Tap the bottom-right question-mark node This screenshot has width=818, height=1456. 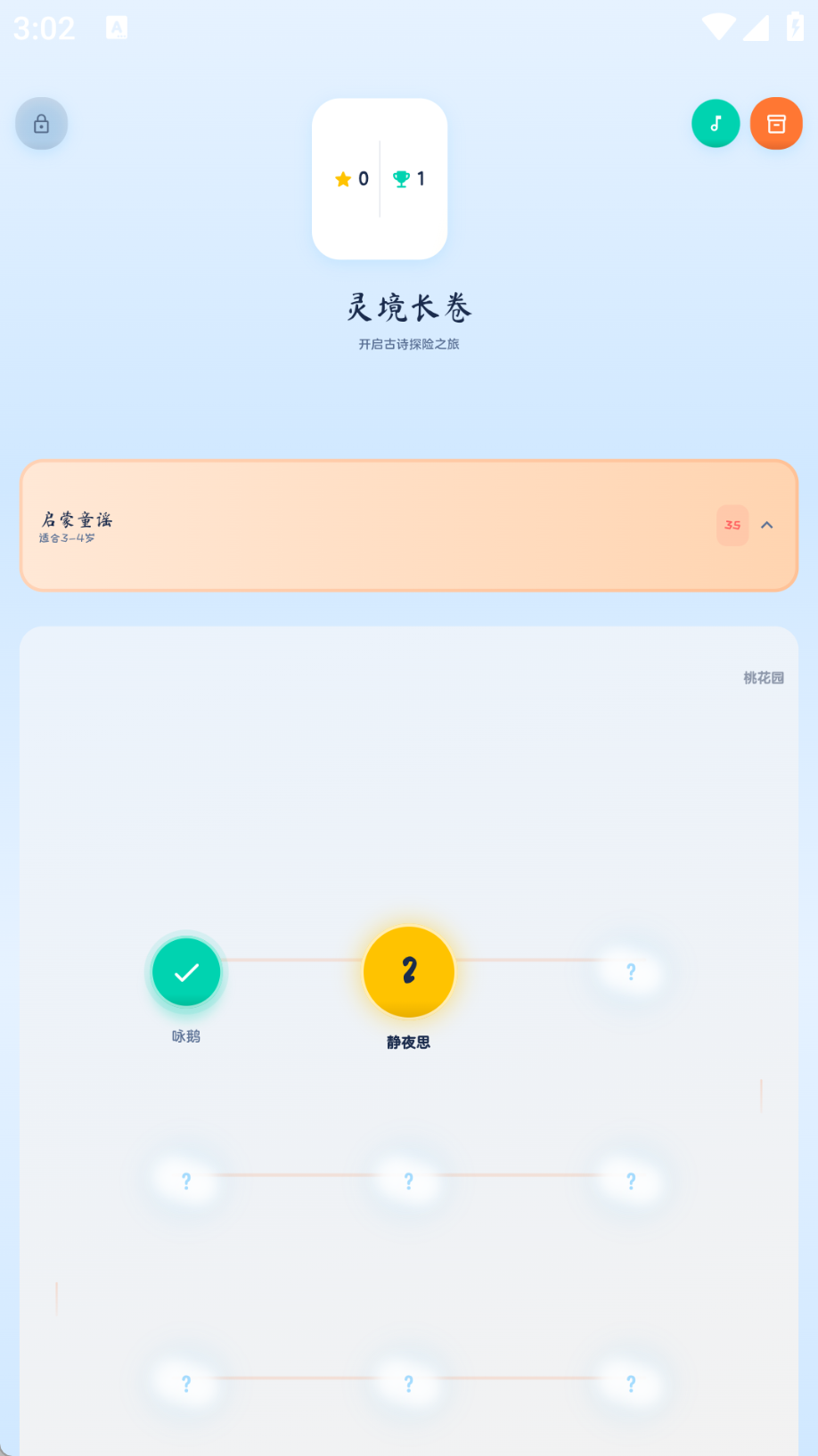point(631,1384)
